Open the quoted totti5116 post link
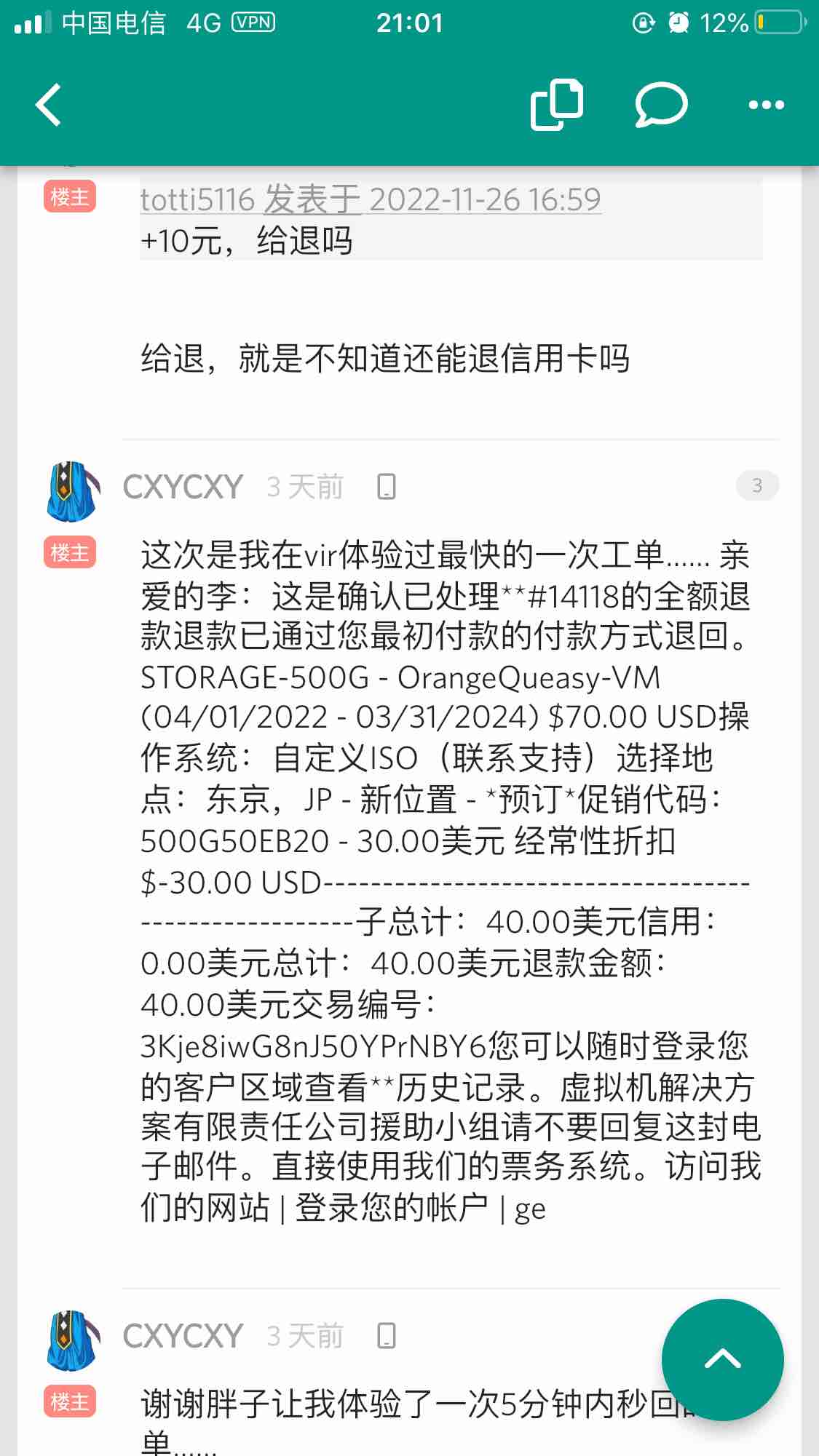Image resolution: width=819 pixels, height=1456 pixels. pos(370,199)
